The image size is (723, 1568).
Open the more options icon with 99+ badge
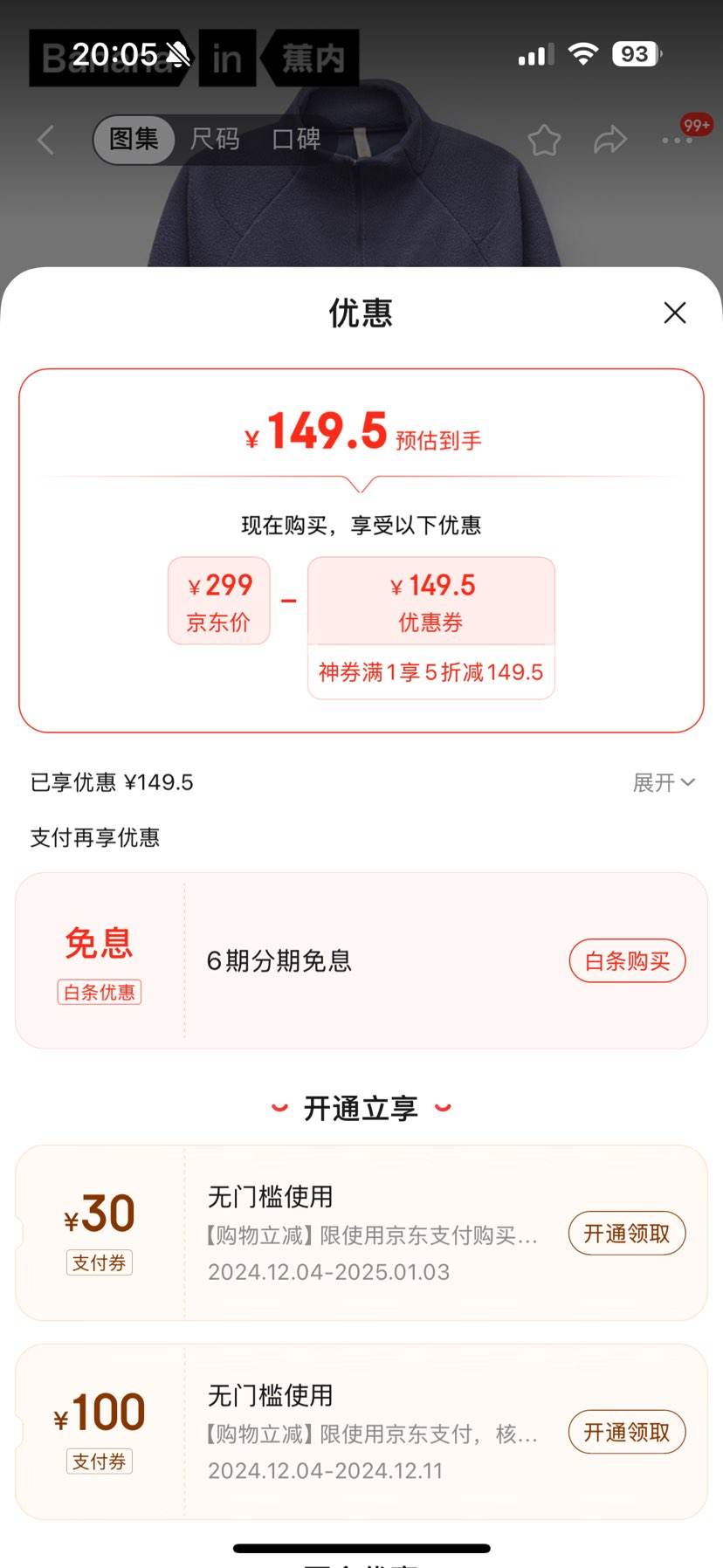click(x=677, y=140)
